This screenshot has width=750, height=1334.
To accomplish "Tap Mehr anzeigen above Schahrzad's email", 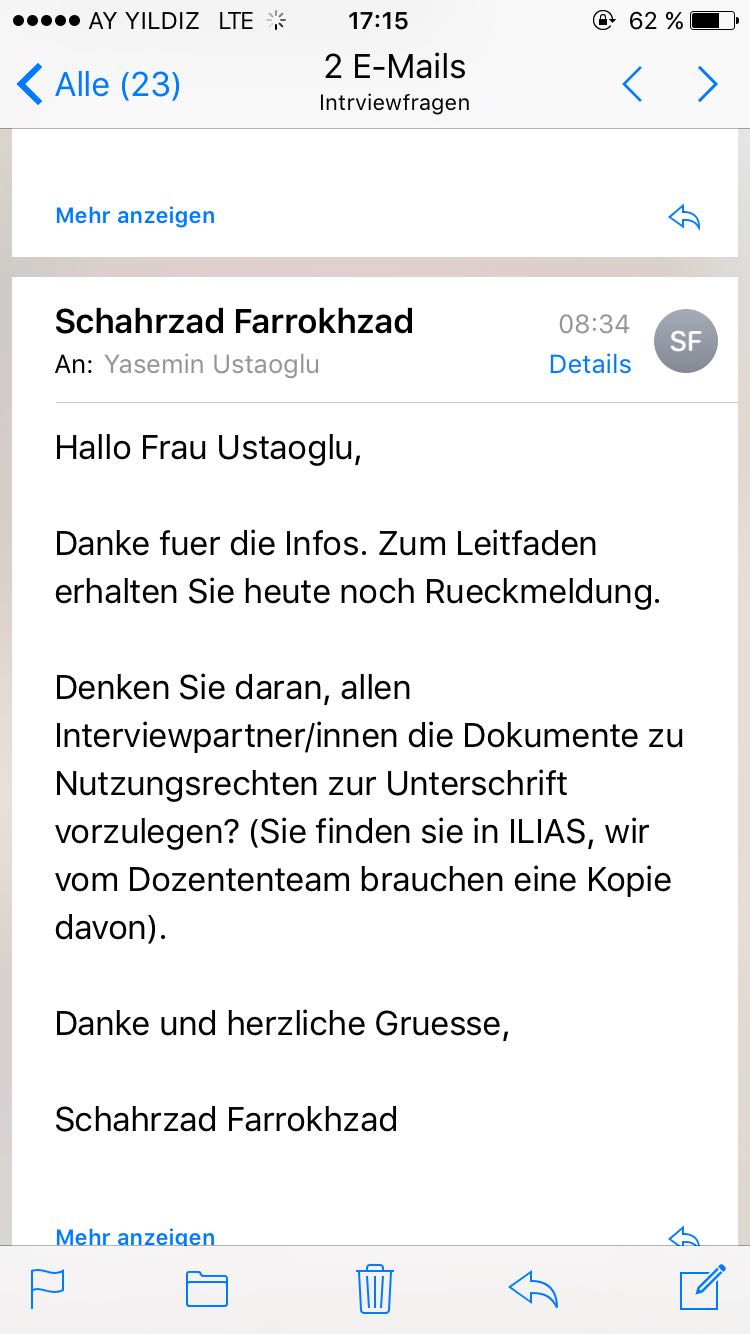I will (135, 215).
